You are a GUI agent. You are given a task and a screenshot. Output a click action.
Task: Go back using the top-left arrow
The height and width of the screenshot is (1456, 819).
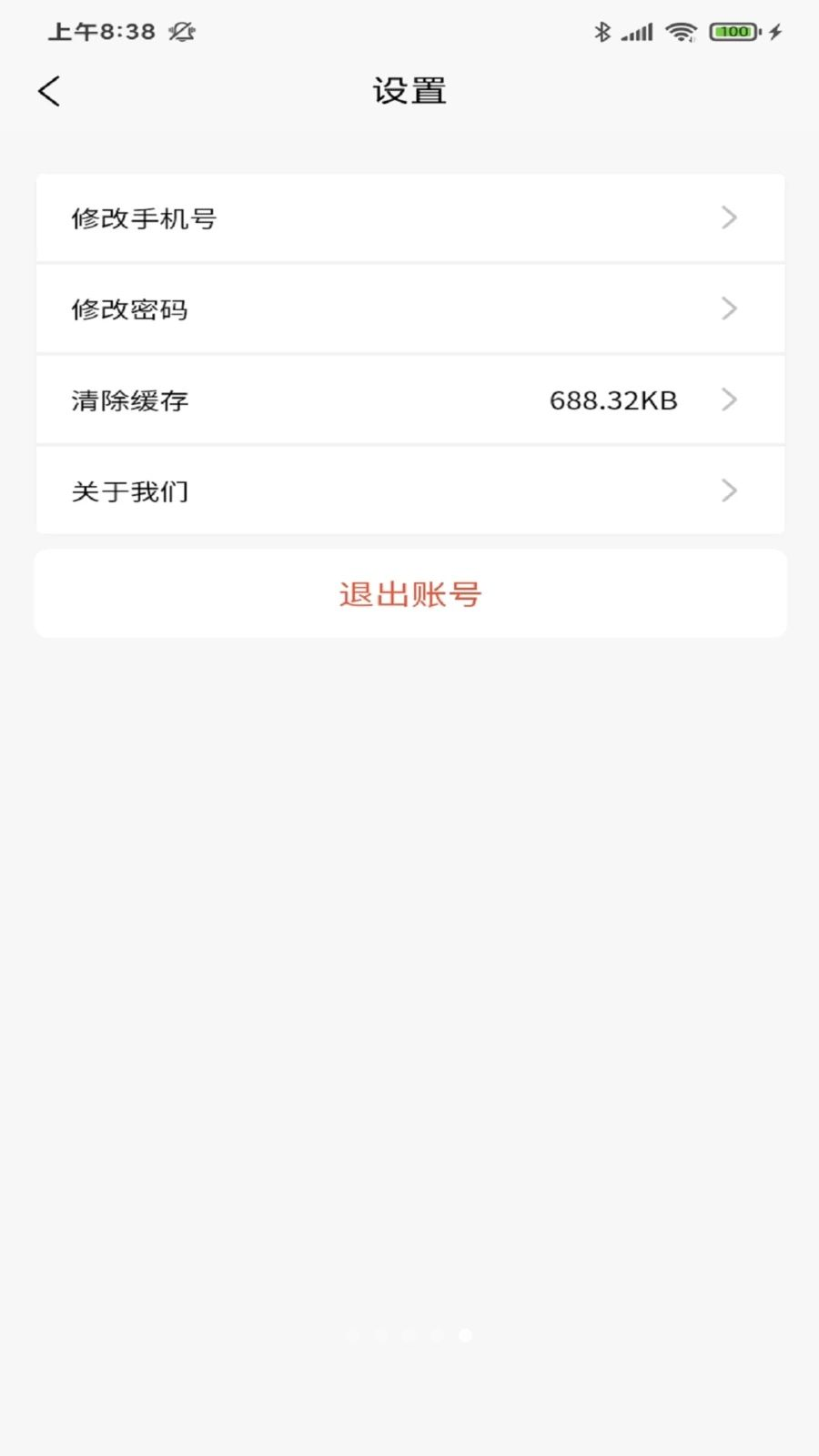point(49,91)
